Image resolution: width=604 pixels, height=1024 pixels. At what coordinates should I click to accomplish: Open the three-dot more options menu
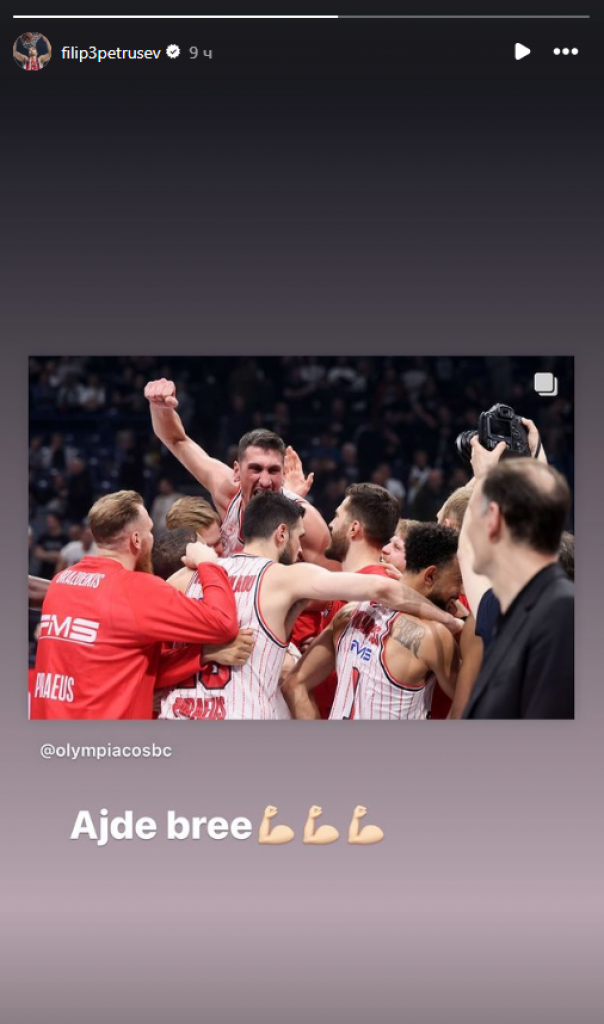pos(566,51)
